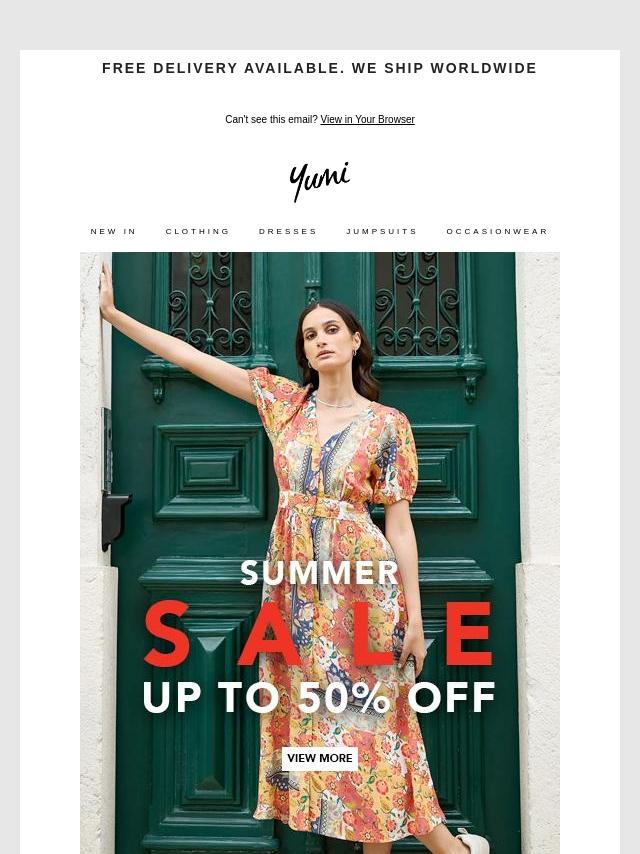The image size is (640, 854).
Task: Go to the Clothing section
Action: point(198,232)
